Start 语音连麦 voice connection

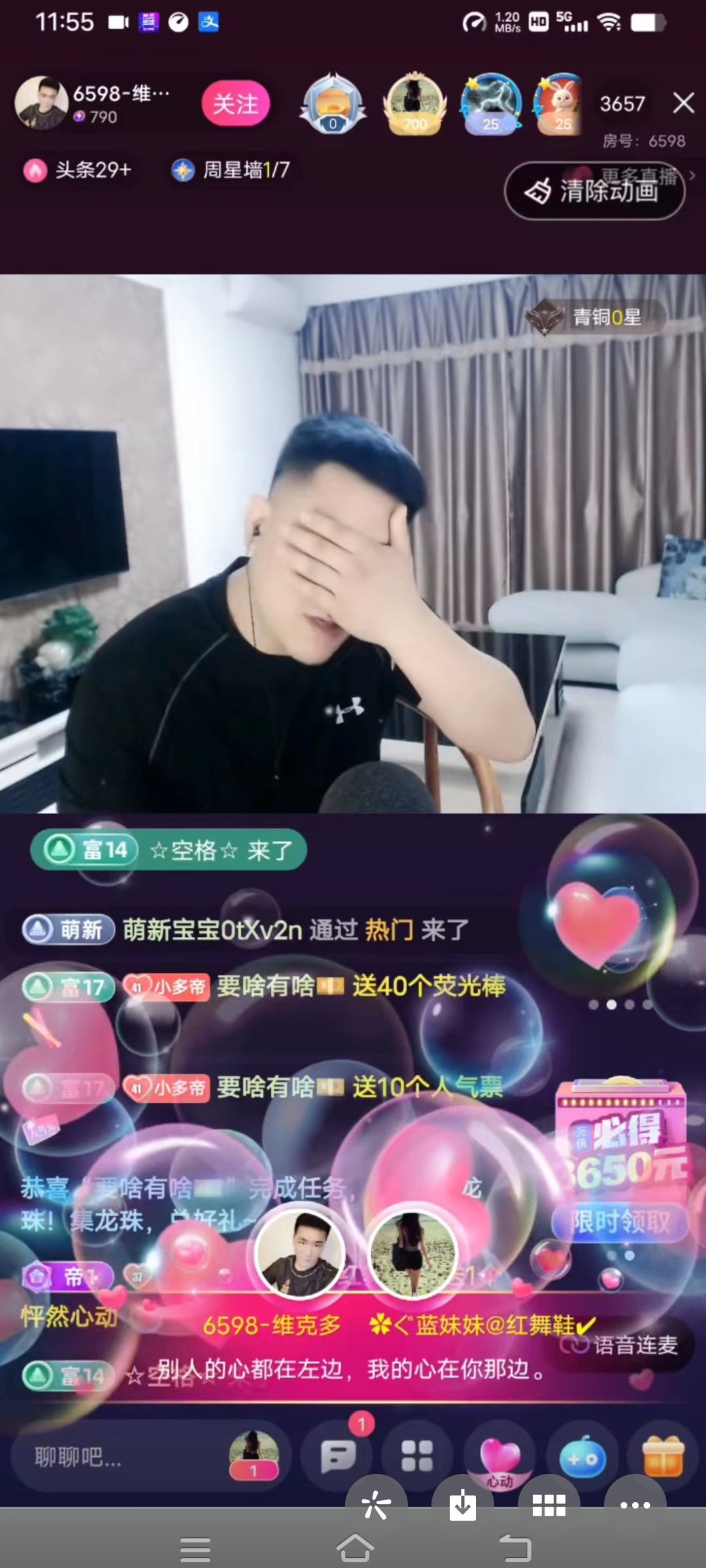pyautogui.click(x=620, y=1345)
